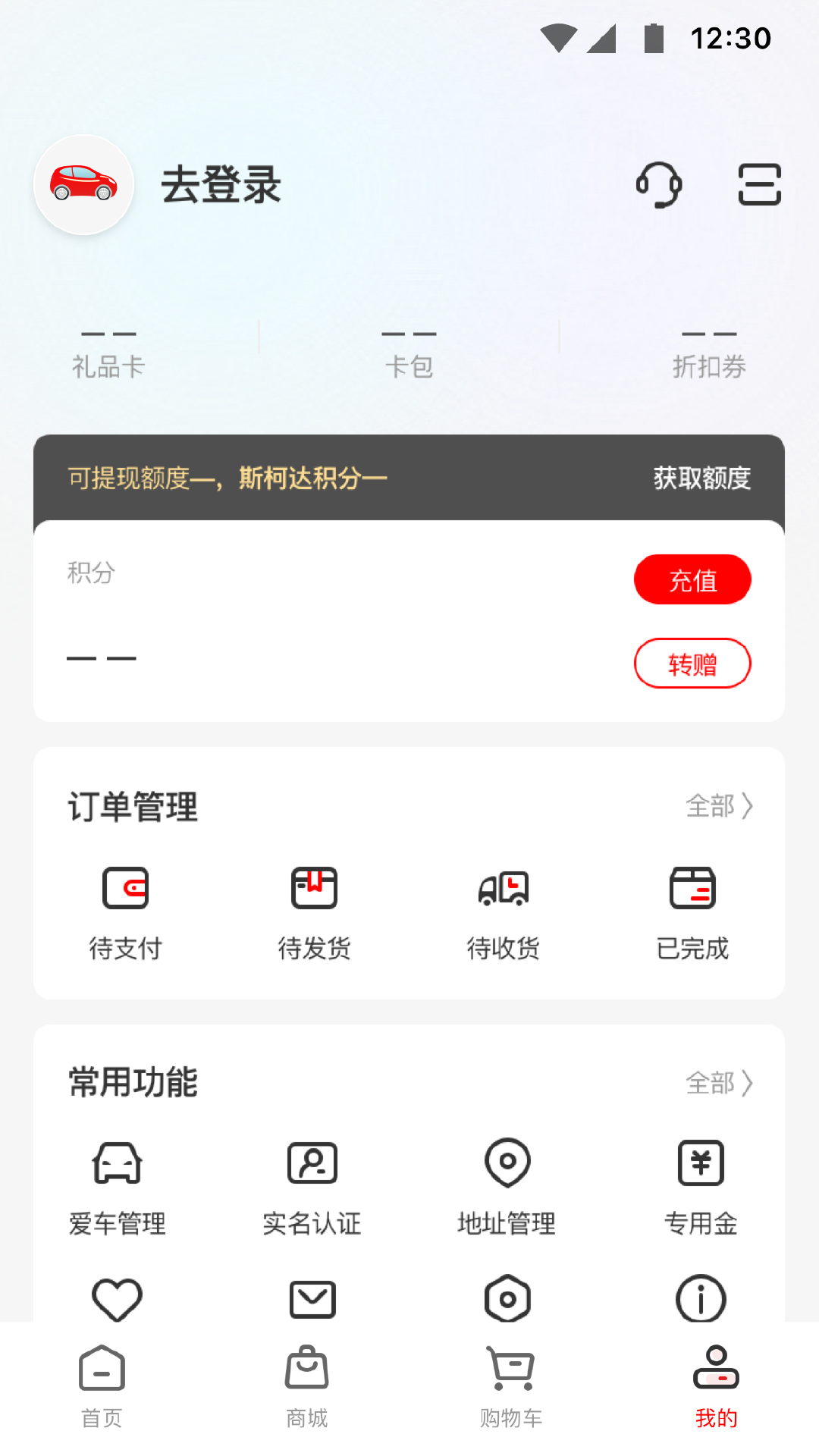View all 常用功能 functions
Viewport: 819px width, 1456px height.
pyautogui.click(x=719, y=1083)
